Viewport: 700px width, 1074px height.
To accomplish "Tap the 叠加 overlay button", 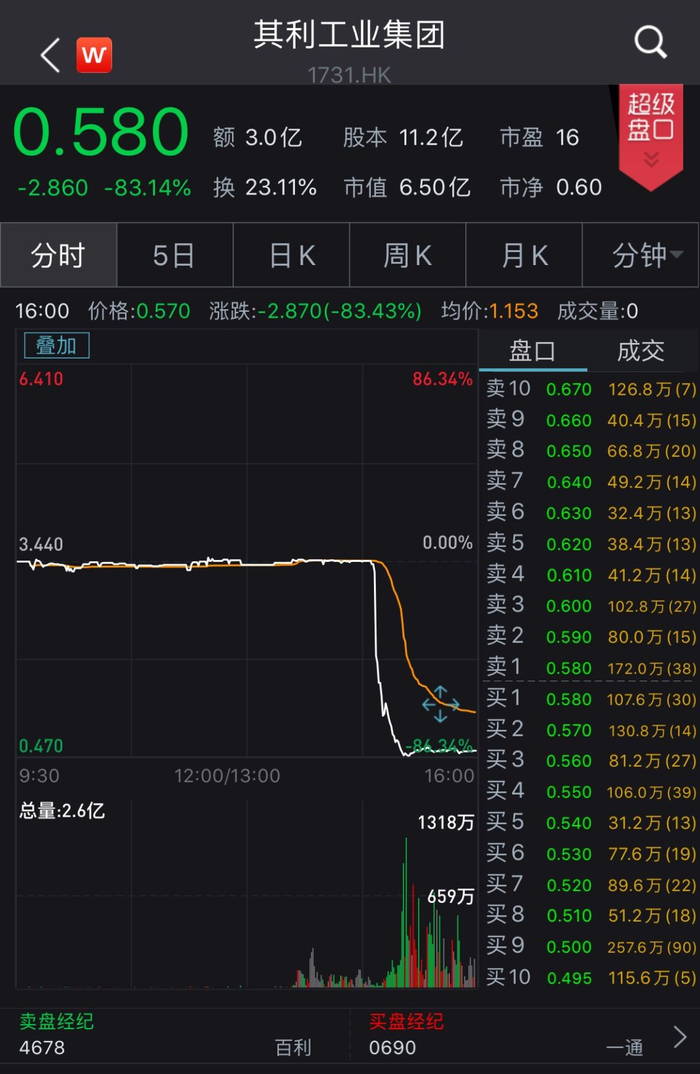I will click(57, 345).
